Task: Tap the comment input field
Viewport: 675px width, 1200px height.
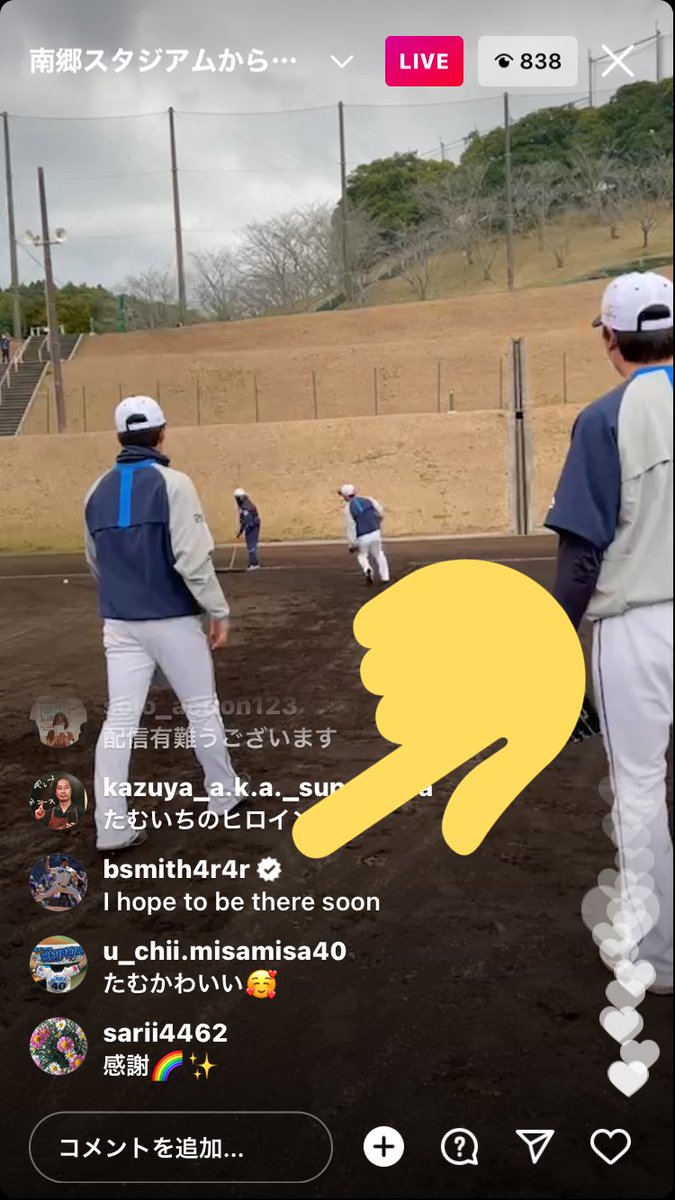Action: pos(180,1147)
